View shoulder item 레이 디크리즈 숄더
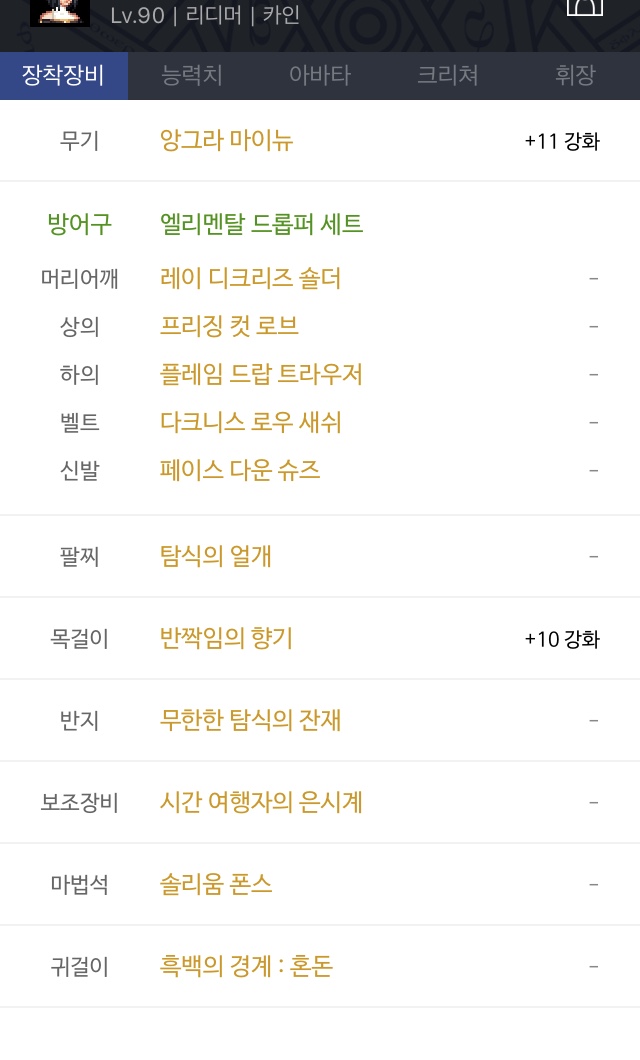Image resolution: width=640 pixels, height=1060 pixels. [x=250, y=279]
